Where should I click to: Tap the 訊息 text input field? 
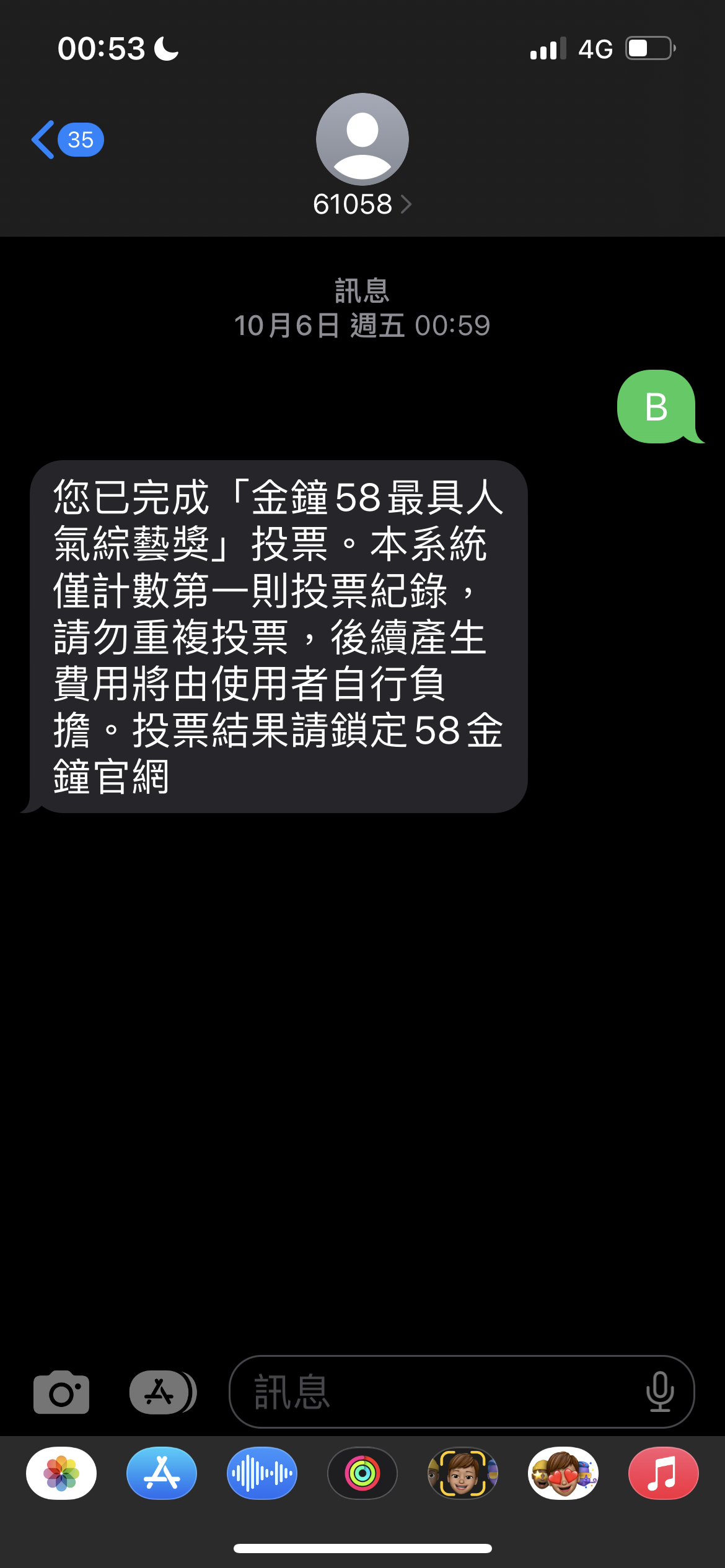point(434,1392)
